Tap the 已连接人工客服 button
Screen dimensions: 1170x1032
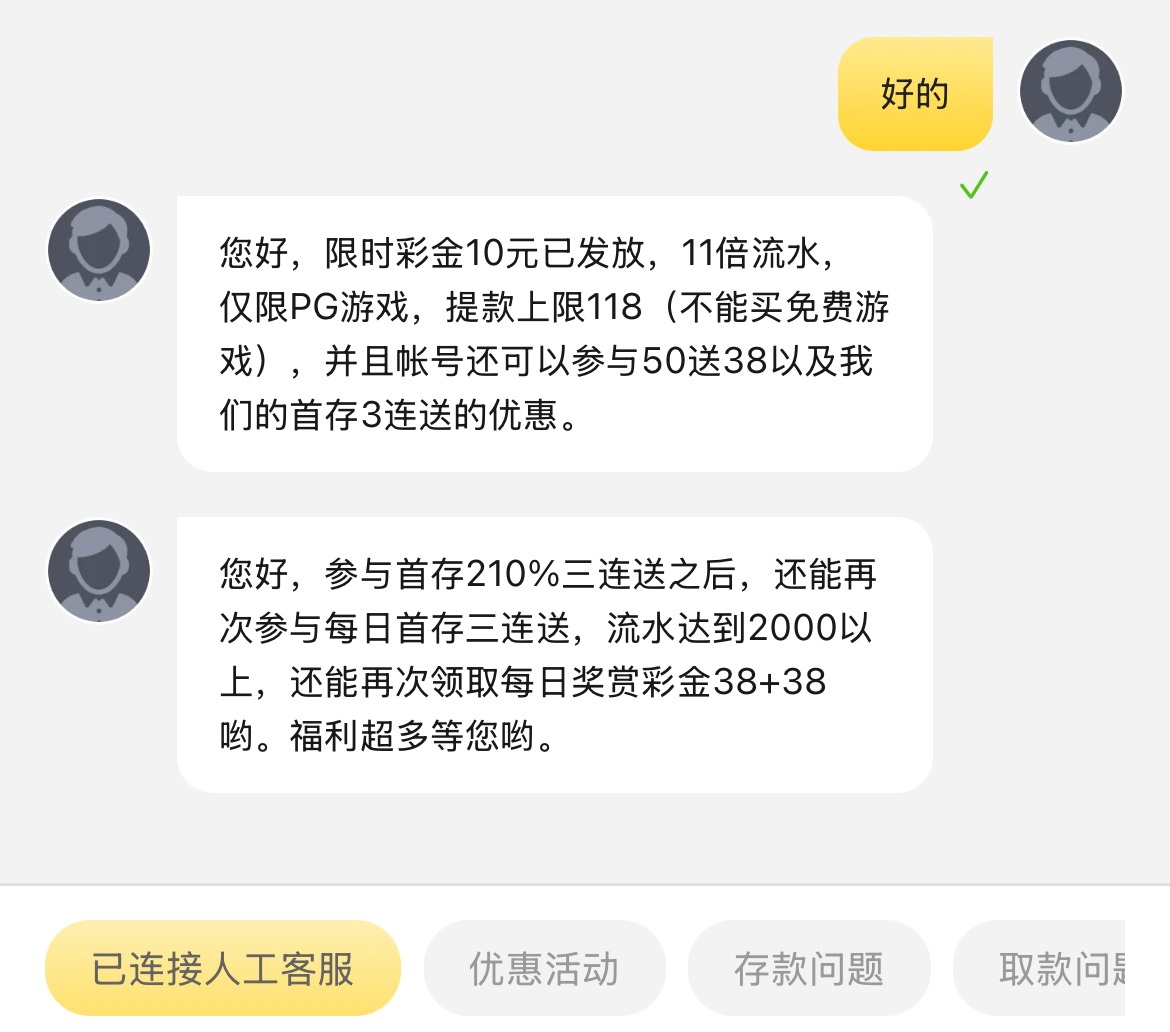pos(222,968)
